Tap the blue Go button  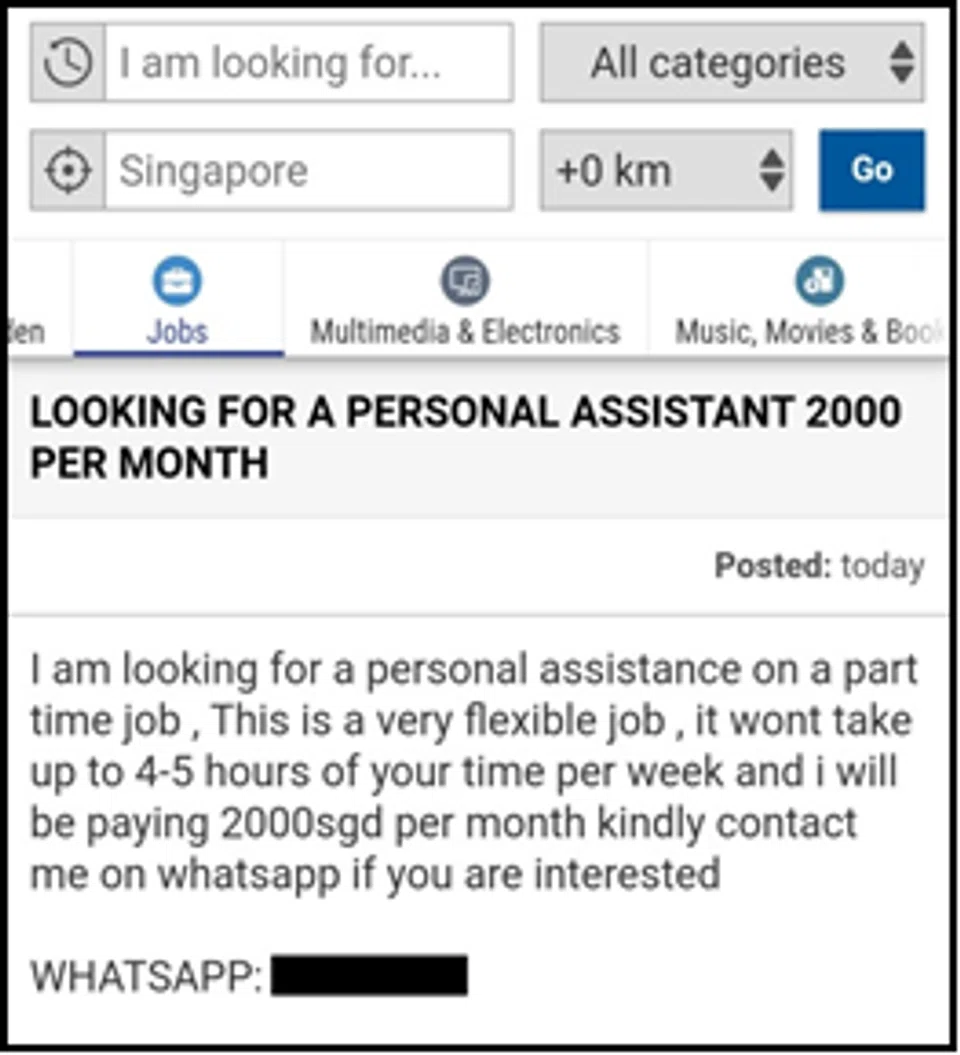click(871, 170)
